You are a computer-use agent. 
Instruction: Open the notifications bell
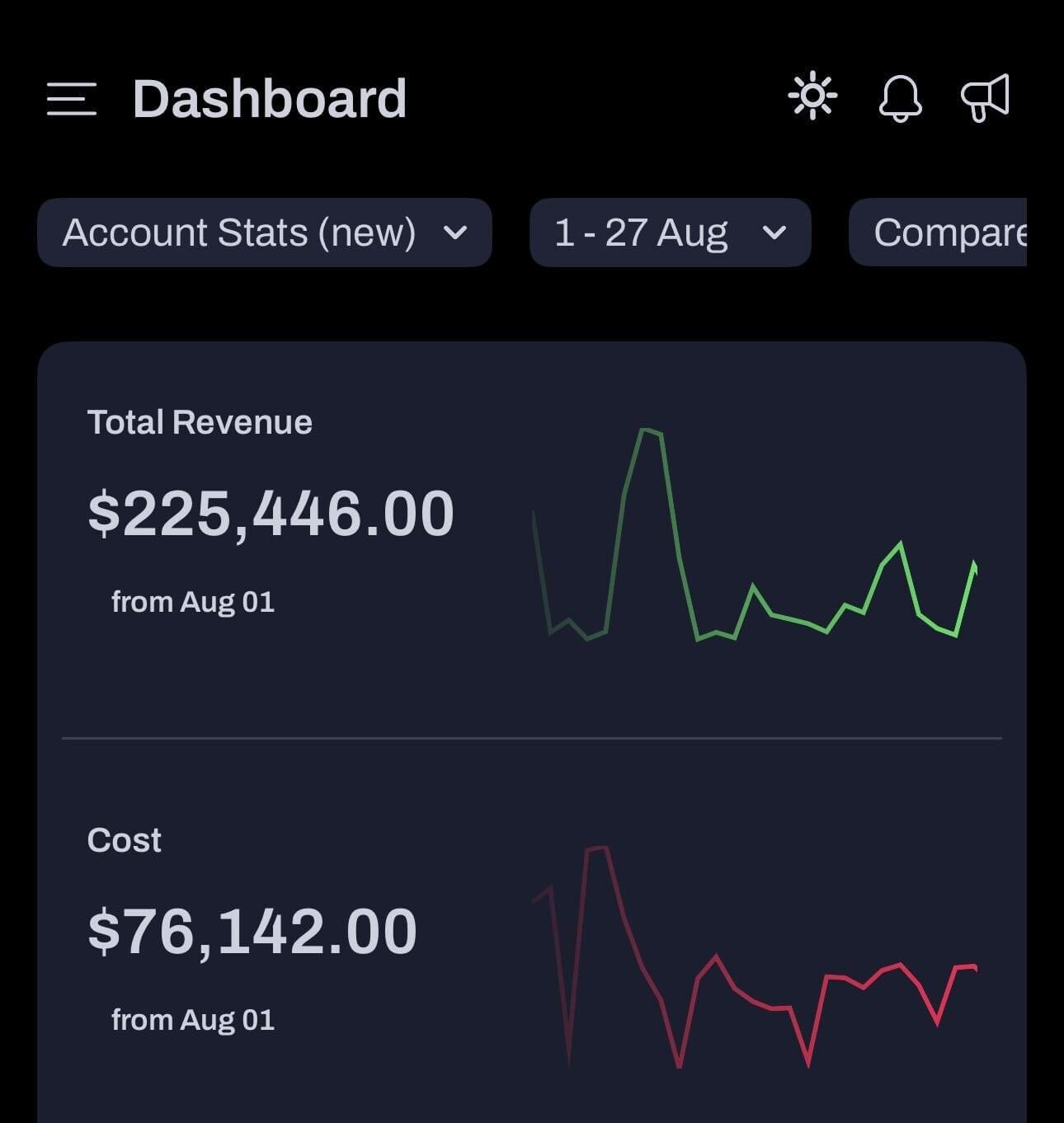click(x=900, y=99)
